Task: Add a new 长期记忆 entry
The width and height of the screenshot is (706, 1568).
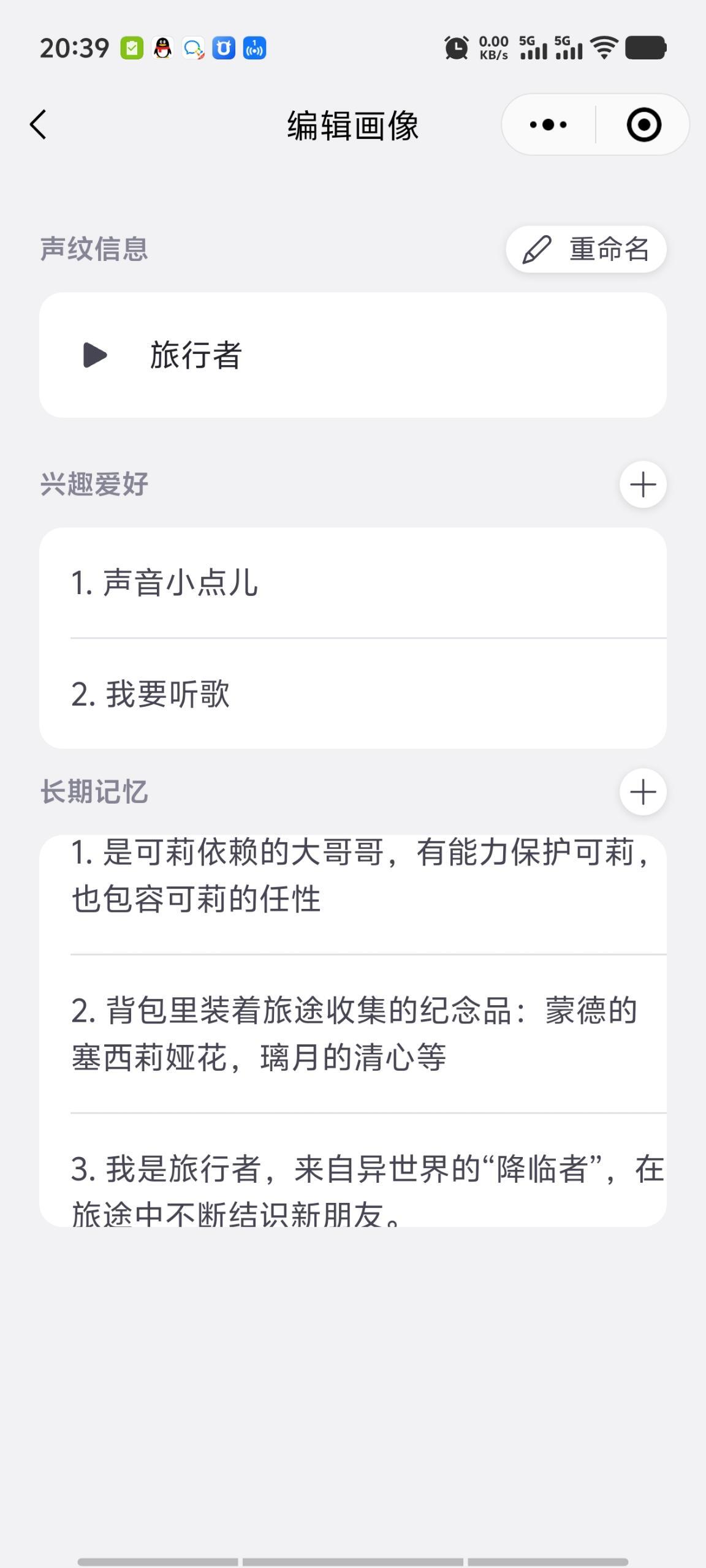Action: tap(643, 792)
